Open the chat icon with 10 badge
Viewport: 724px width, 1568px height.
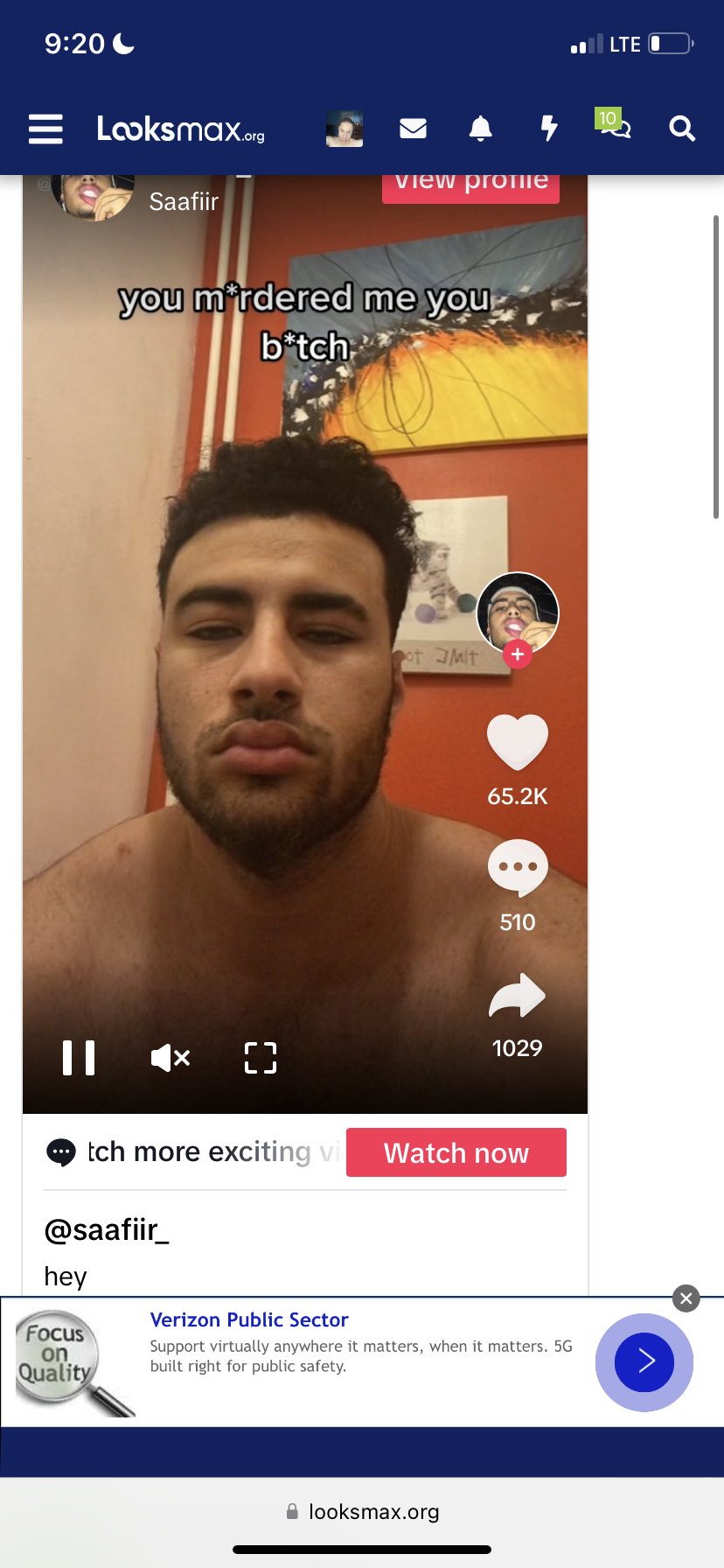click(615, 127)
